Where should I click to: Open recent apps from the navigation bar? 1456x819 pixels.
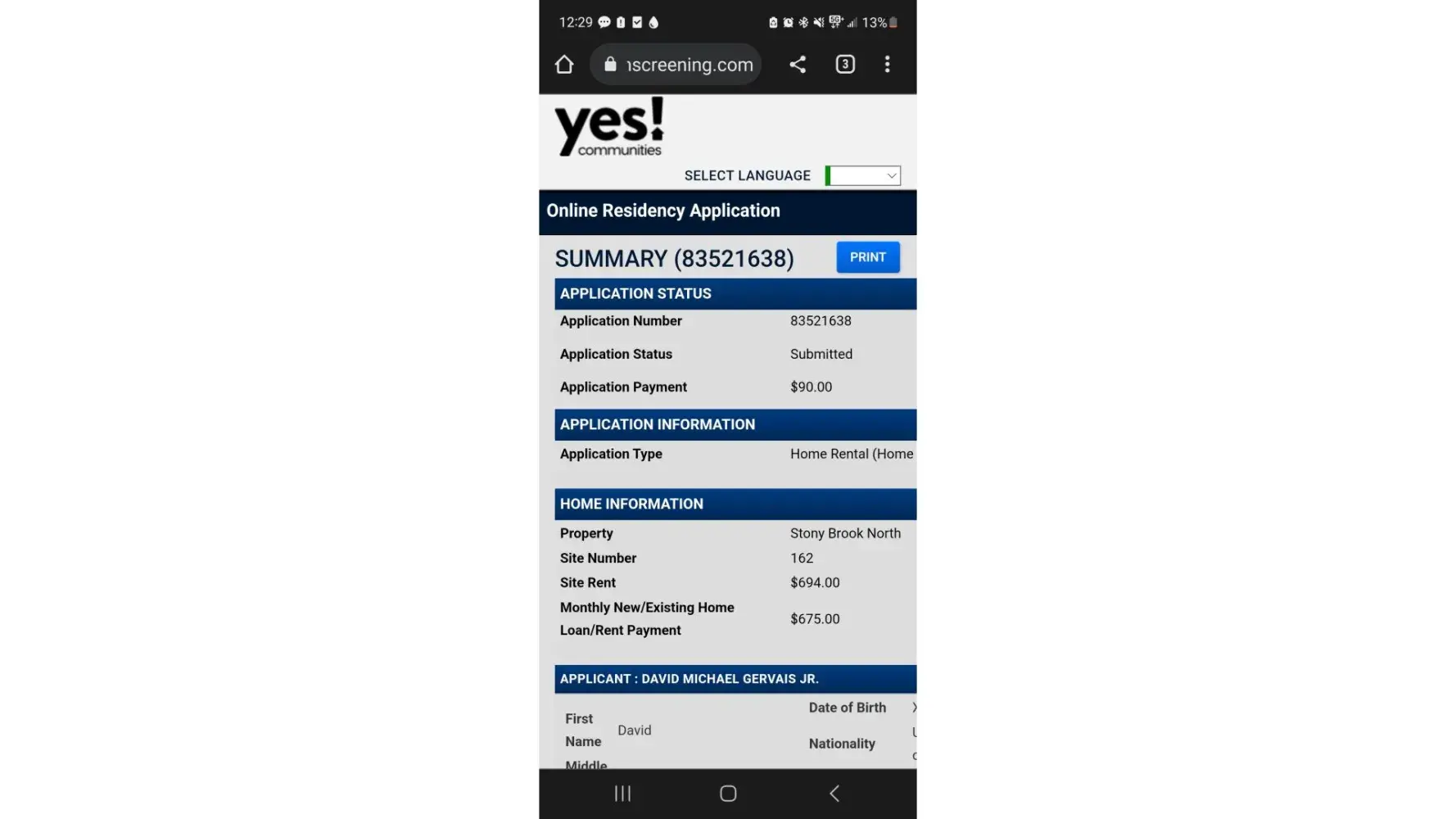coord(622,793)
